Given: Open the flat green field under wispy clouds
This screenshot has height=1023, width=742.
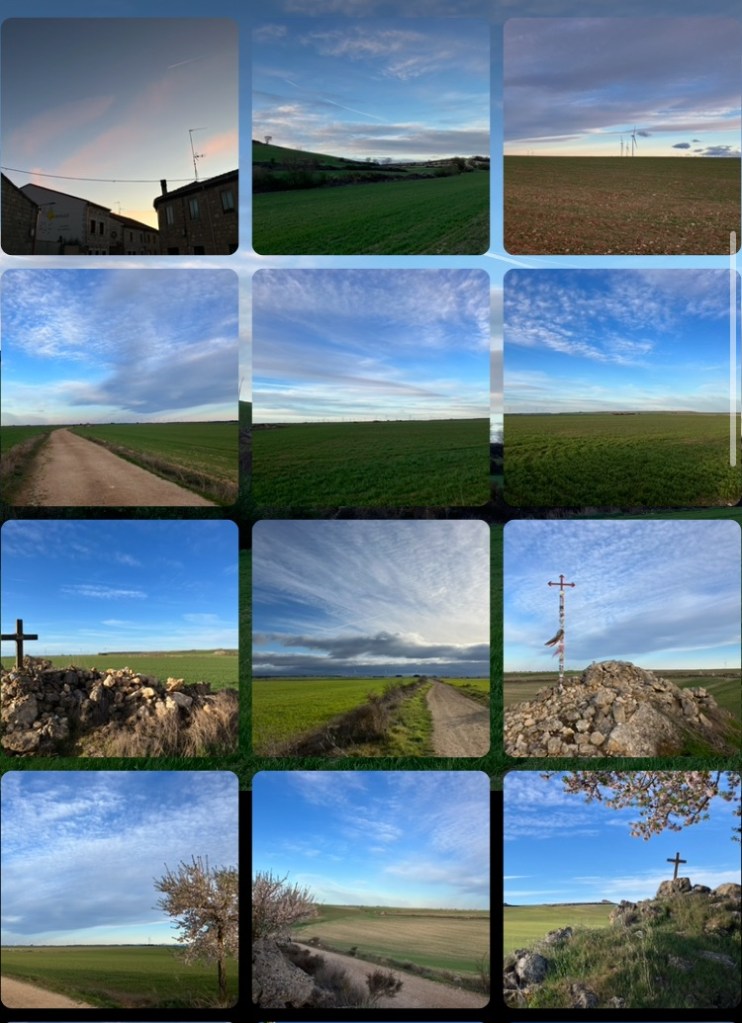Looking at the screenshot, I should [371, 387].
